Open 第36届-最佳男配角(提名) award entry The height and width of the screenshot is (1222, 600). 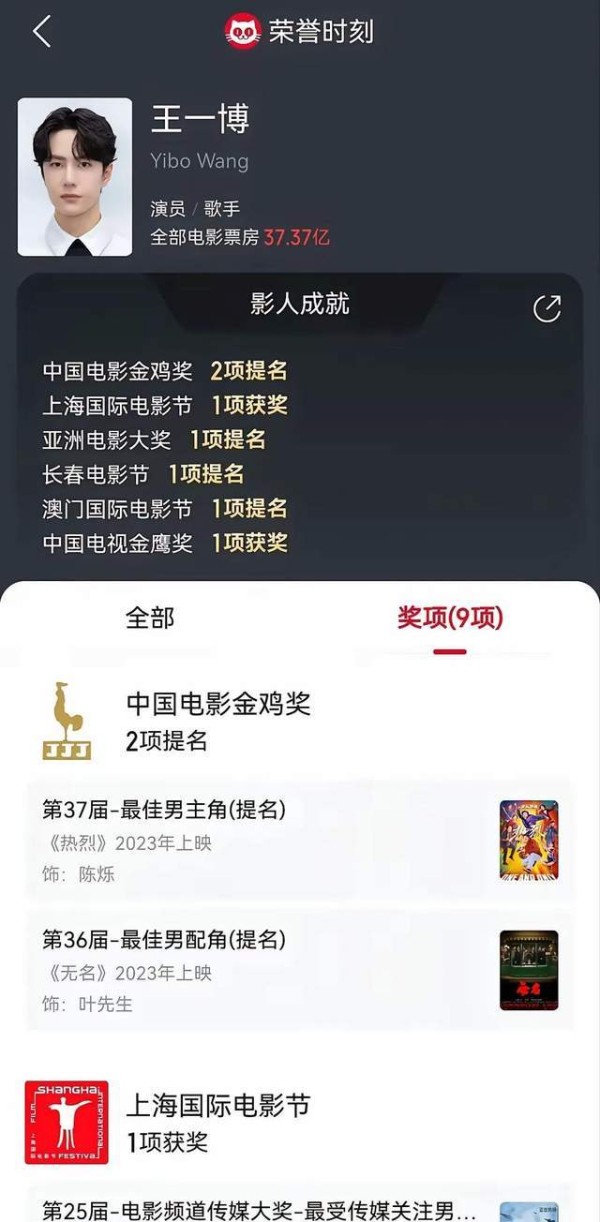coord(300,970)
